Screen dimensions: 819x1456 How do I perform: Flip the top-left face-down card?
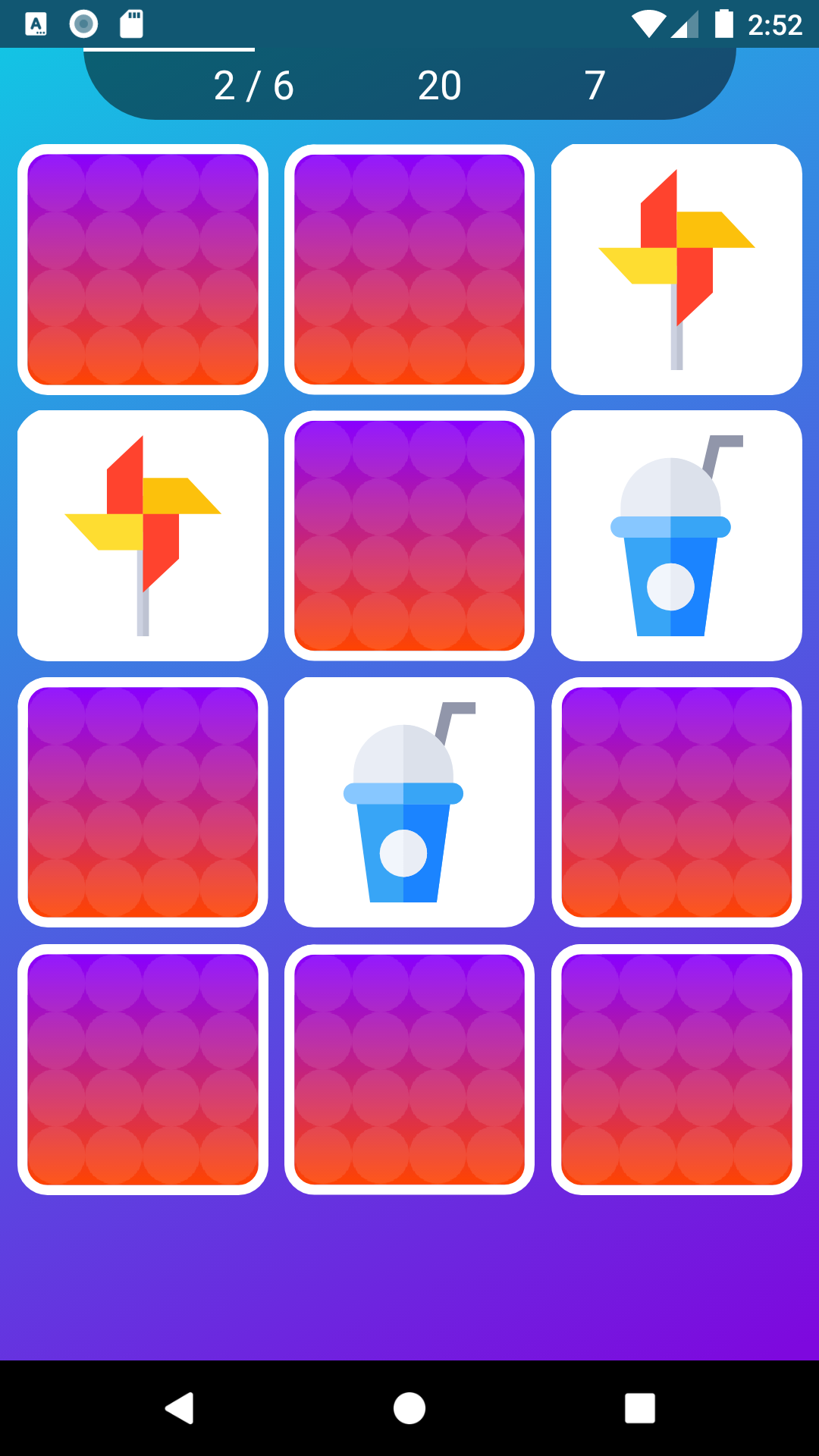142,267
